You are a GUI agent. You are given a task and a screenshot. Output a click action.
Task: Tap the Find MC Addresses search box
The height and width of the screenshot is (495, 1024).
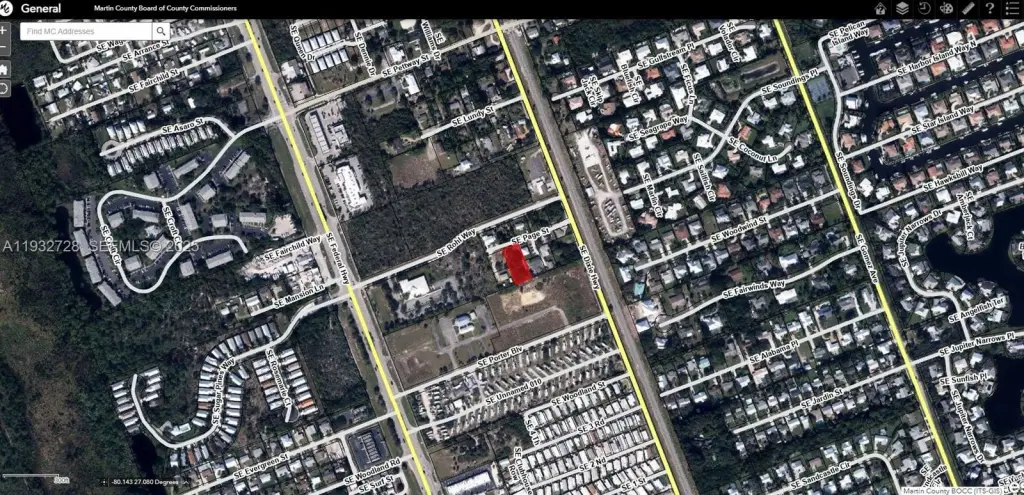[86, 32]
